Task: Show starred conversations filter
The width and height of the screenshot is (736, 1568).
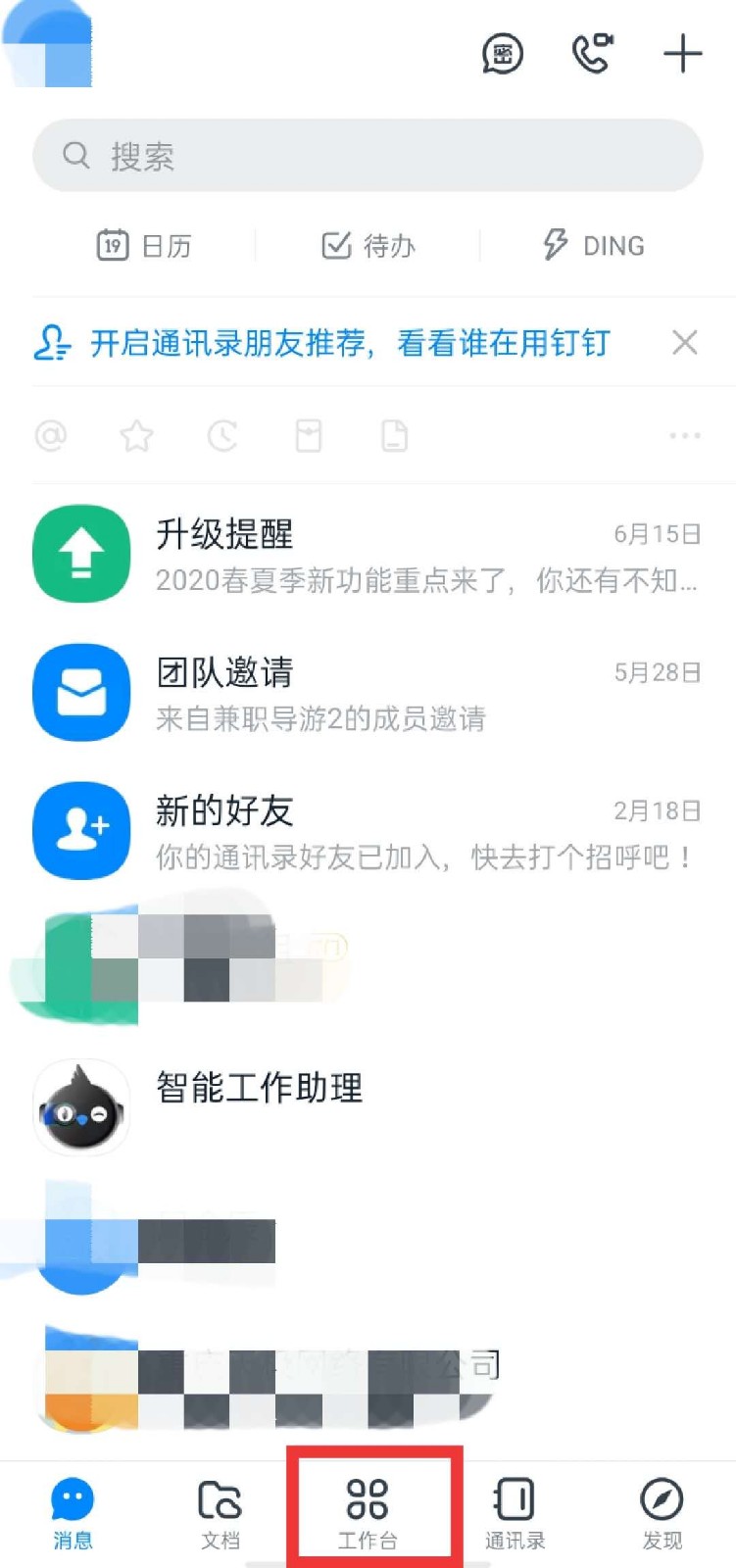Action: click(136, 435)
